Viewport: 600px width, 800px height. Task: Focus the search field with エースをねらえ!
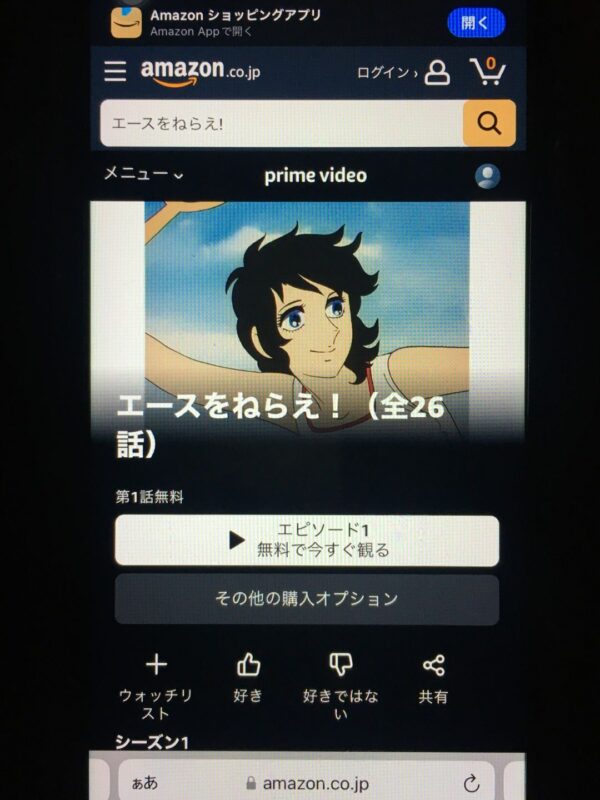click(x=280, y=124)
